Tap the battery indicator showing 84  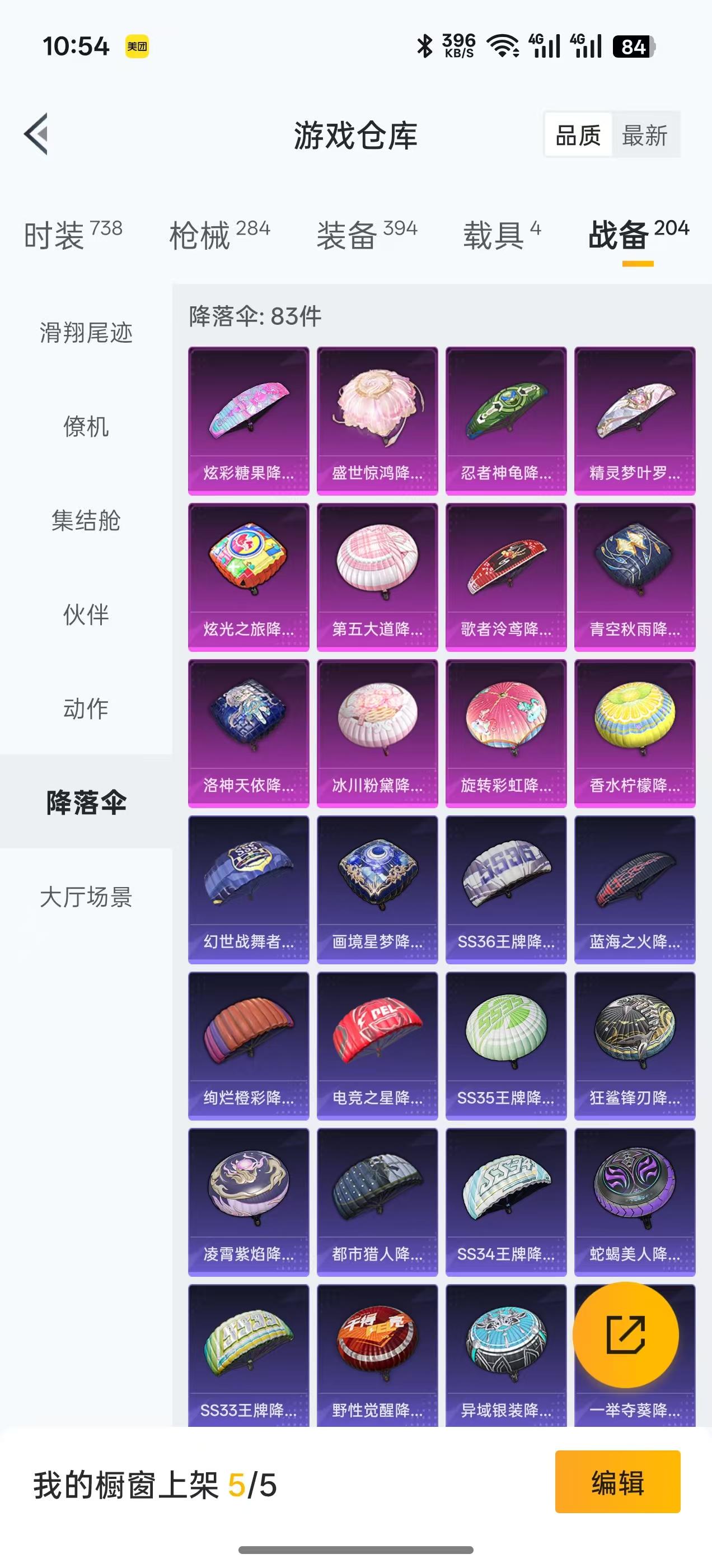(x=635, y=46)
